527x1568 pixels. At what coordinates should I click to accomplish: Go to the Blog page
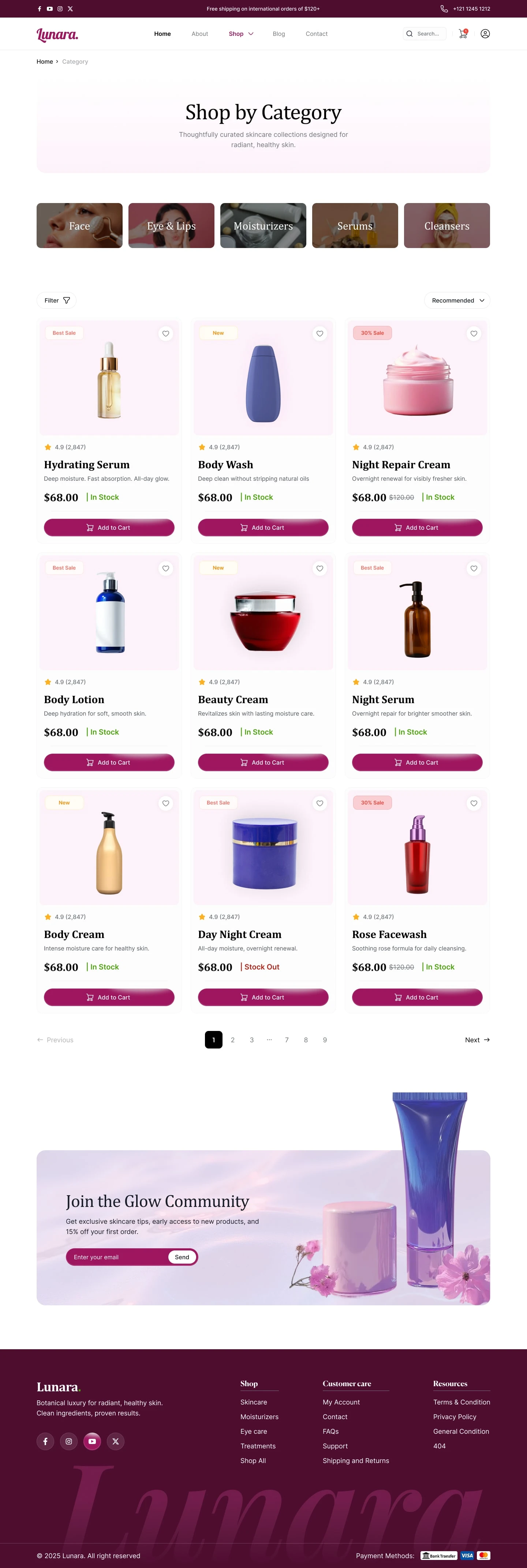[x=279, y=34]
